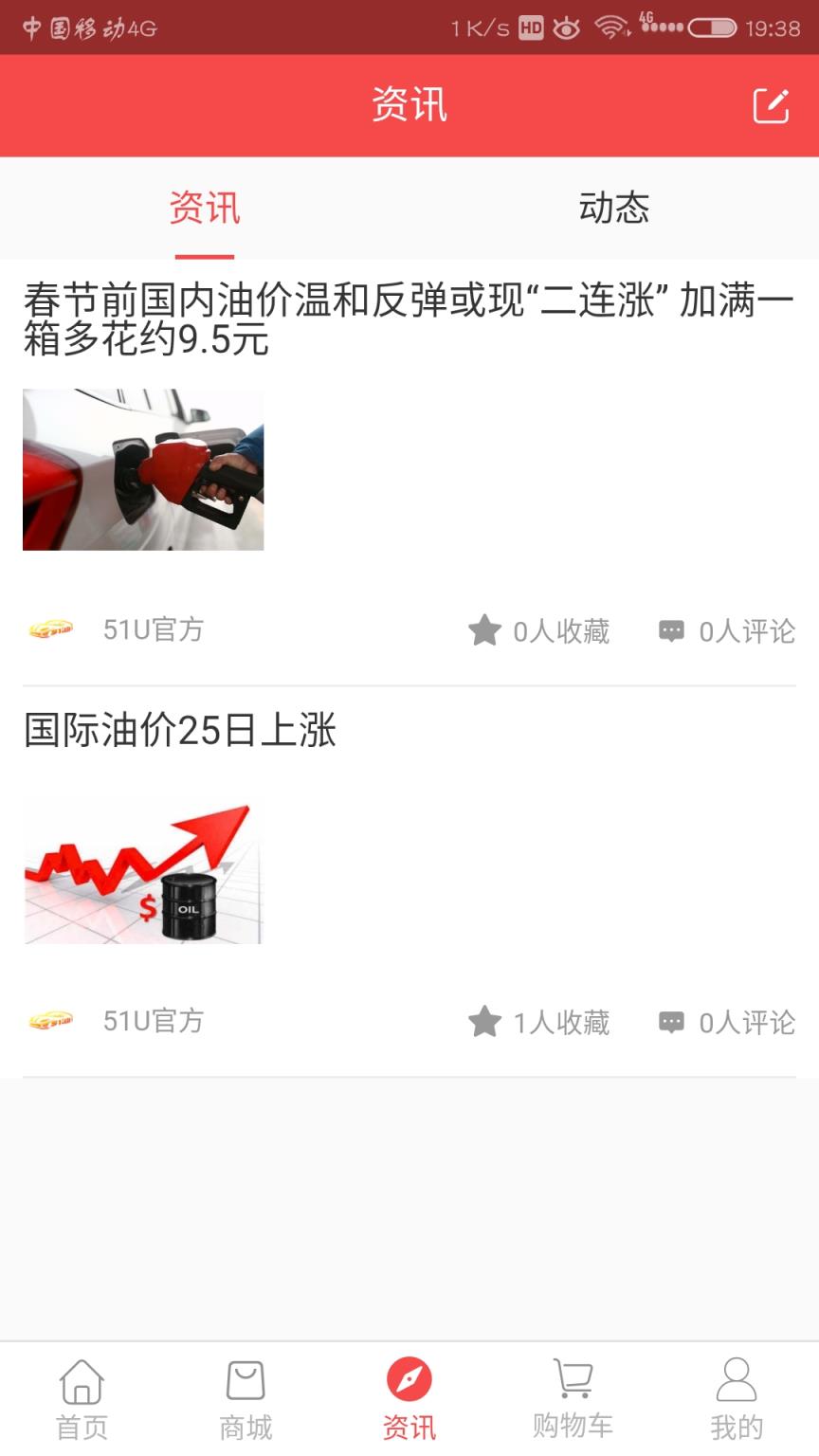Screen dimensions: 819x1456
Task: Open the oil pump thumbnail image
Action: pos(142,468)
